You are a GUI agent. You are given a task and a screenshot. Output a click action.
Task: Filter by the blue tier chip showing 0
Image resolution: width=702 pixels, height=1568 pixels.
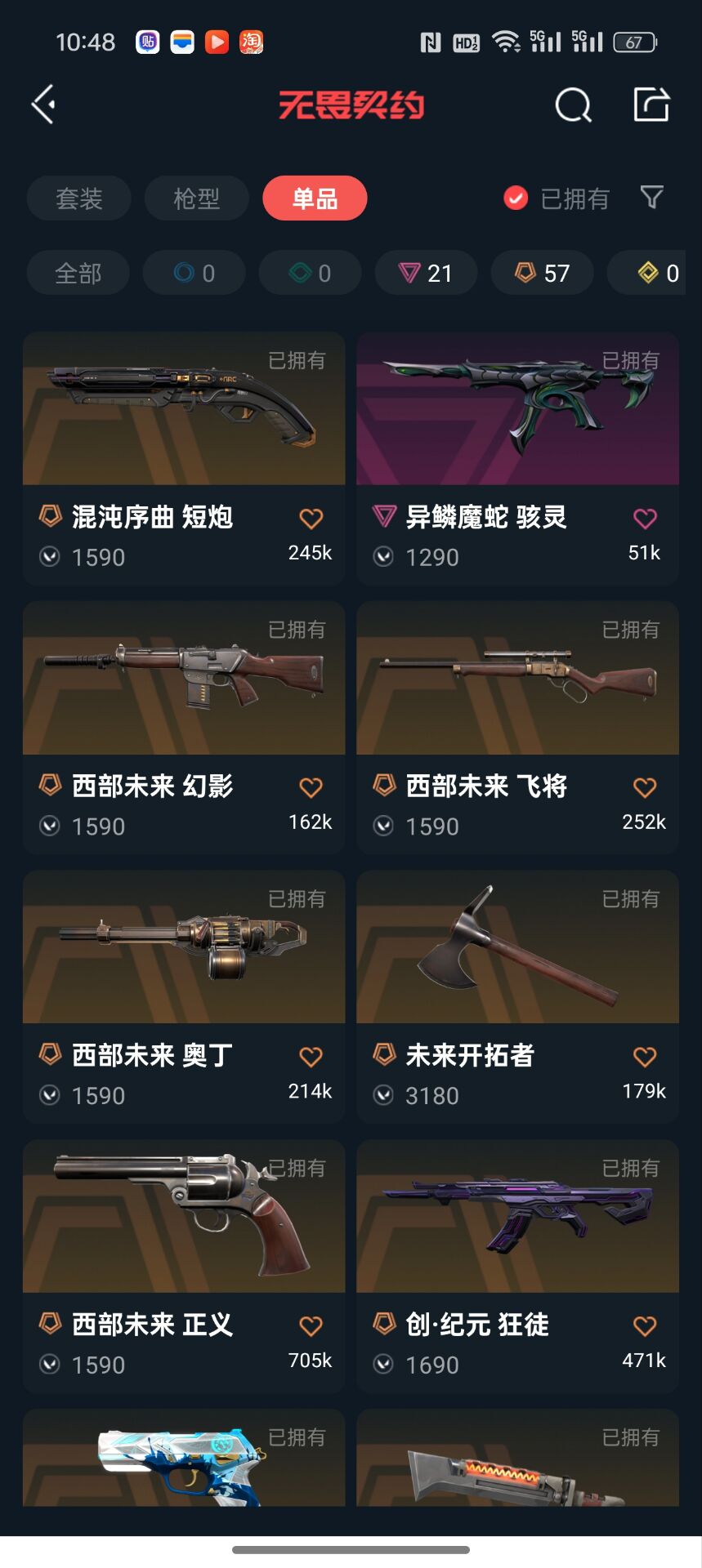coord(194,273)
